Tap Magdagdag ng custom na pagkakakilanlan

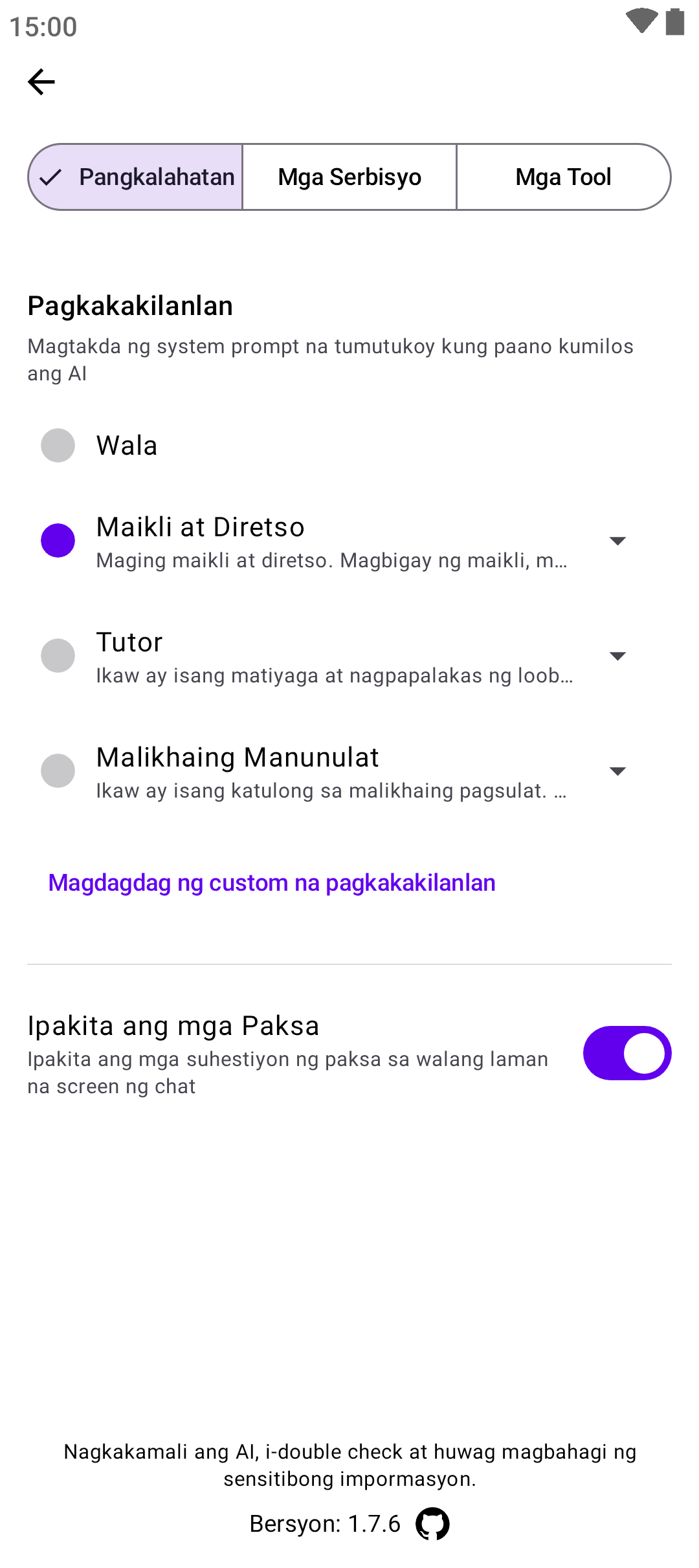point(272,883)
